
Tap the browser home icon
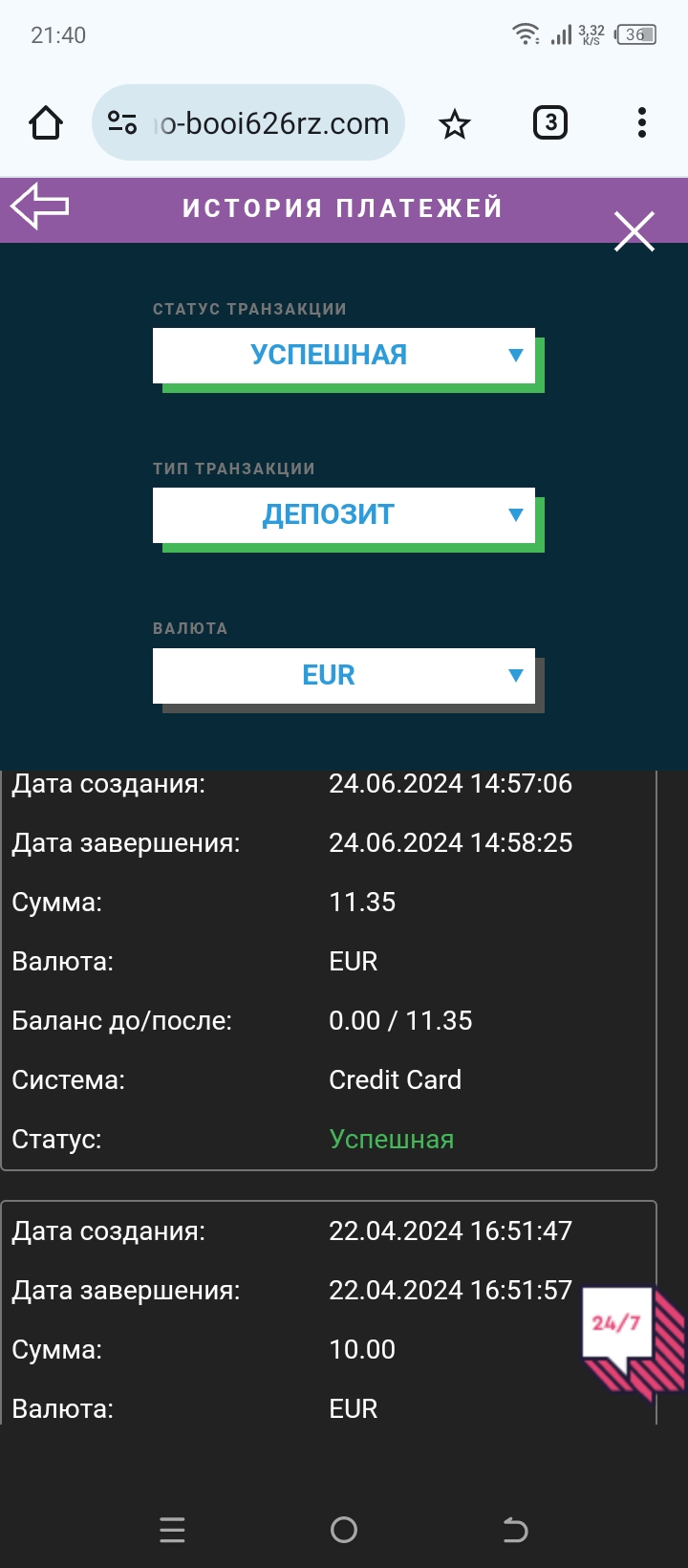(46, 123)
